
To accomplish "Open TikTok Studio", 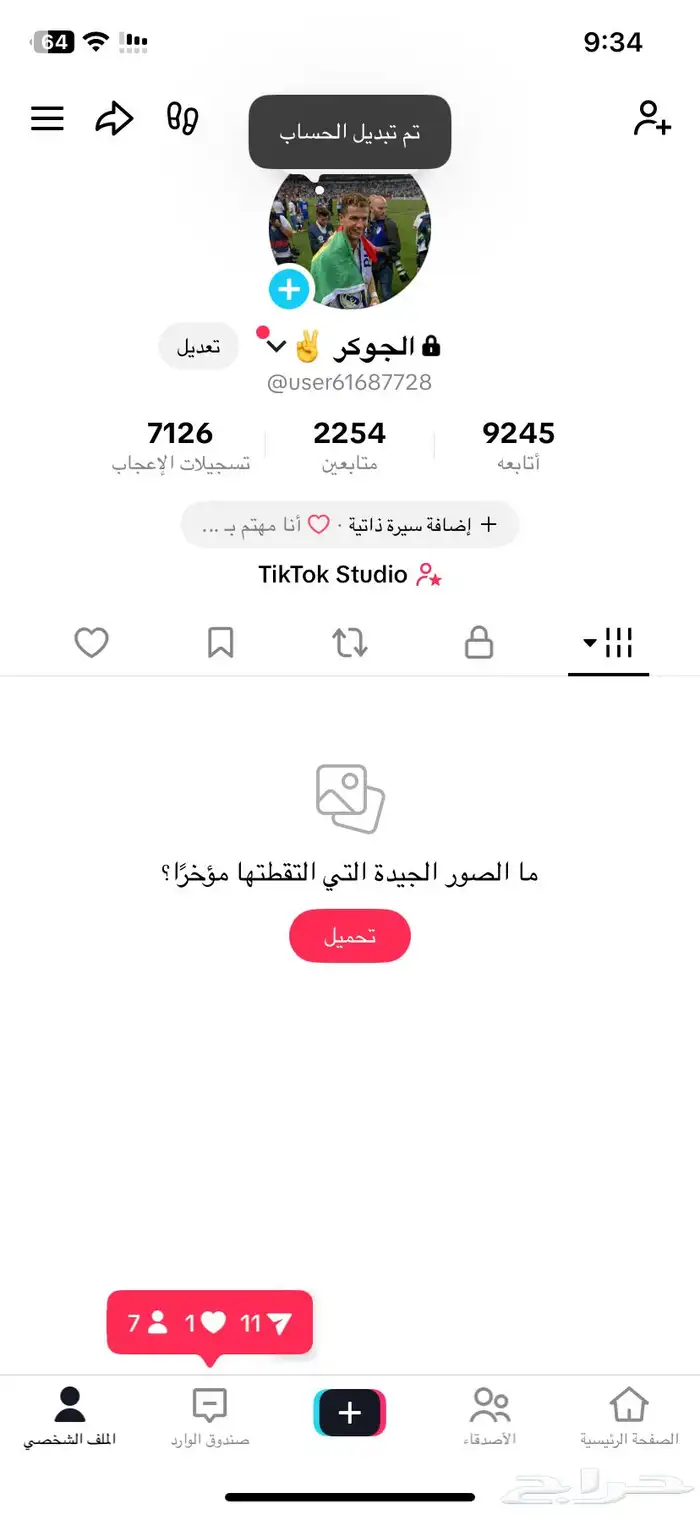I will click(x=349, y=575).
